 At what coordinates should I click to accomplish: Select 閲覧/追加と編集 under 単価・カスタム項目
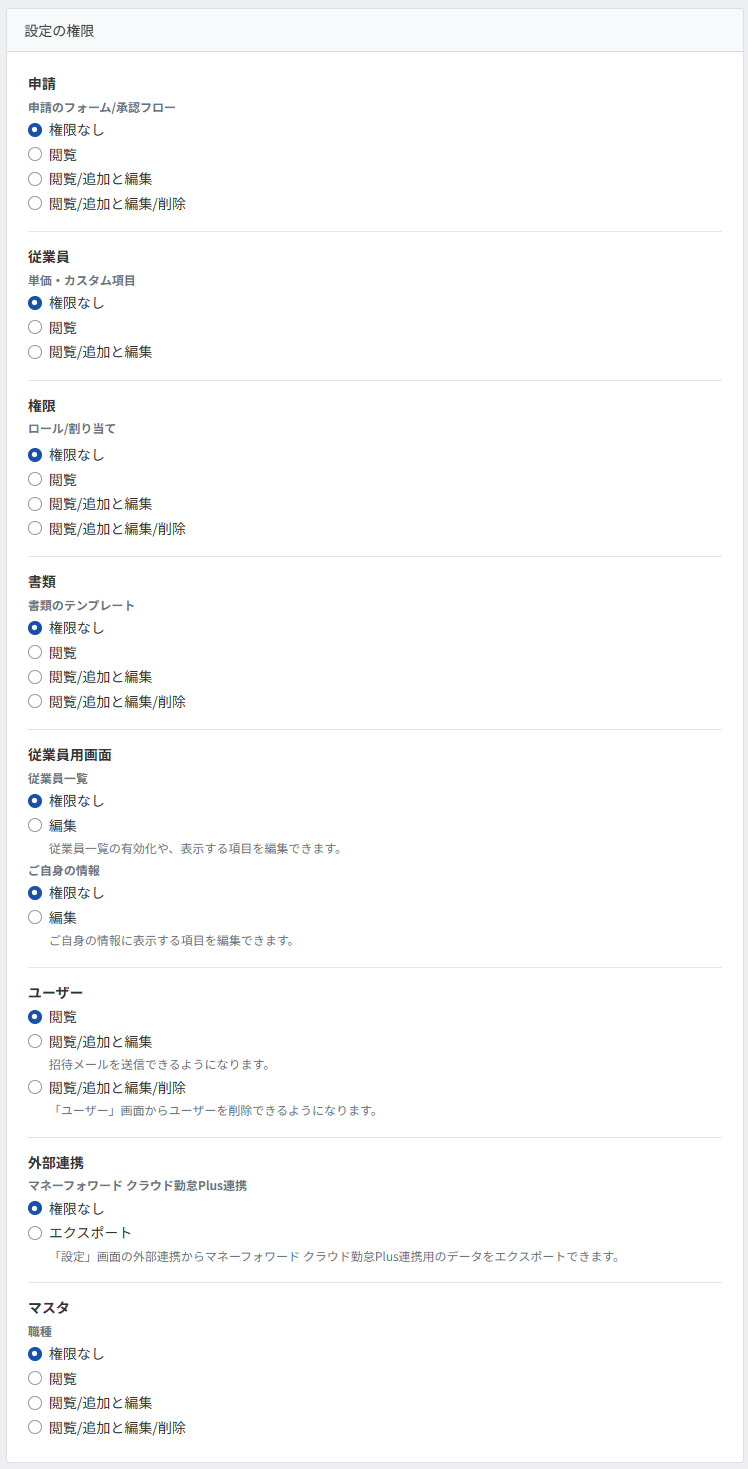point(35,352)
